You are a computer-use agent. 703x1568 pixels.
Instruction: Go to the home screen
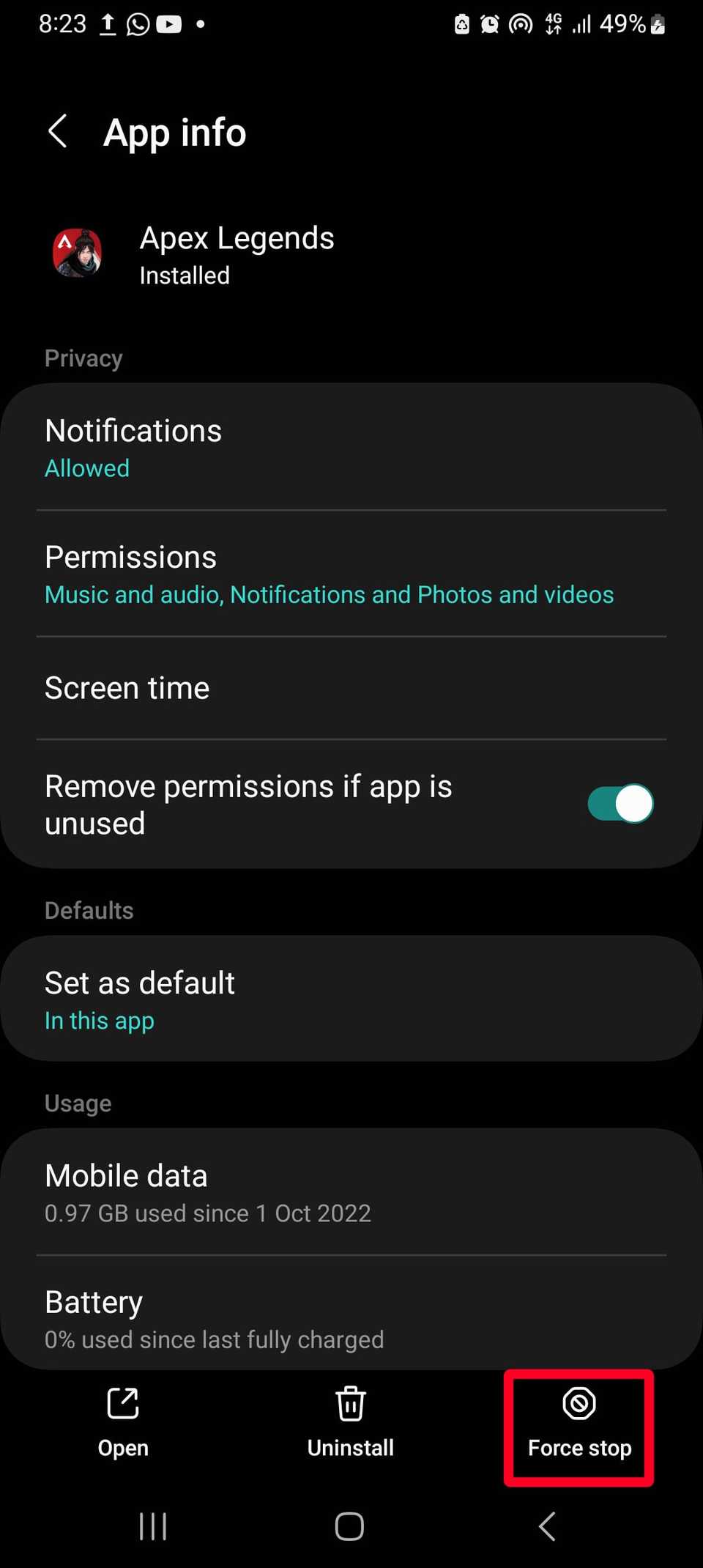click(349, 1527)
